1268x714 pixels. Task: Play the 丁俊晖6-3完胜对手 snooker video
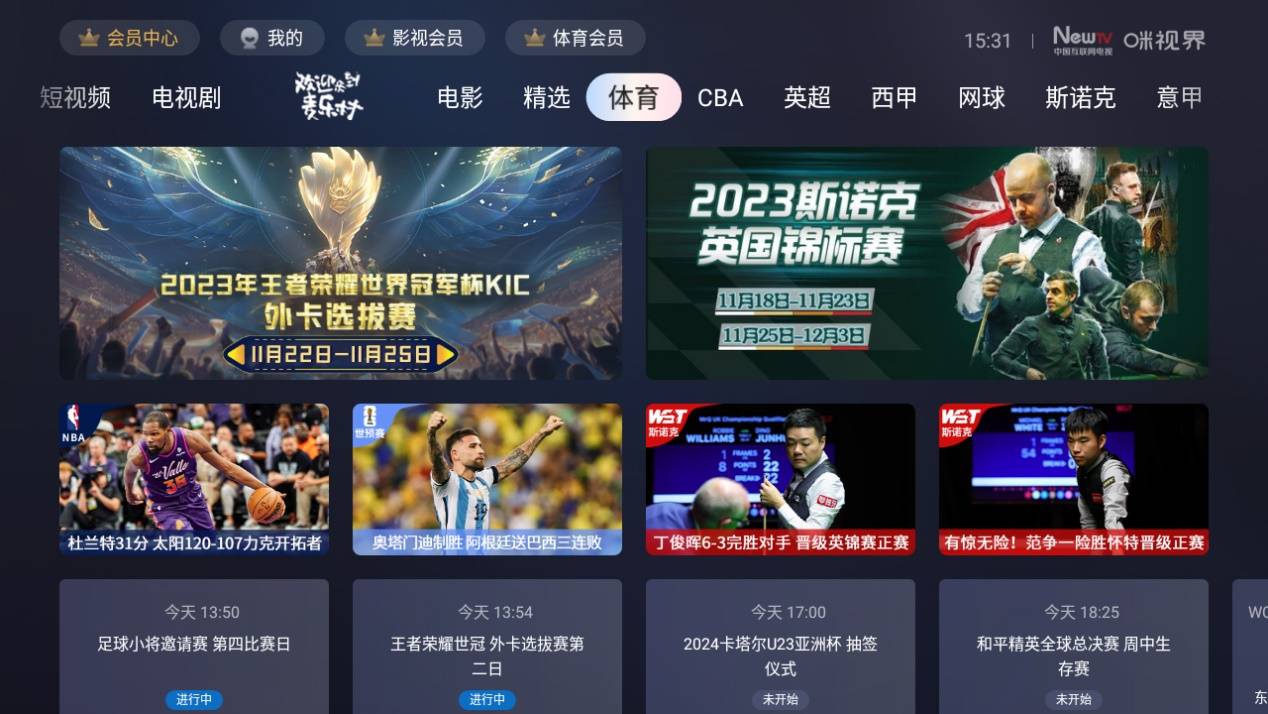(780, 479)
